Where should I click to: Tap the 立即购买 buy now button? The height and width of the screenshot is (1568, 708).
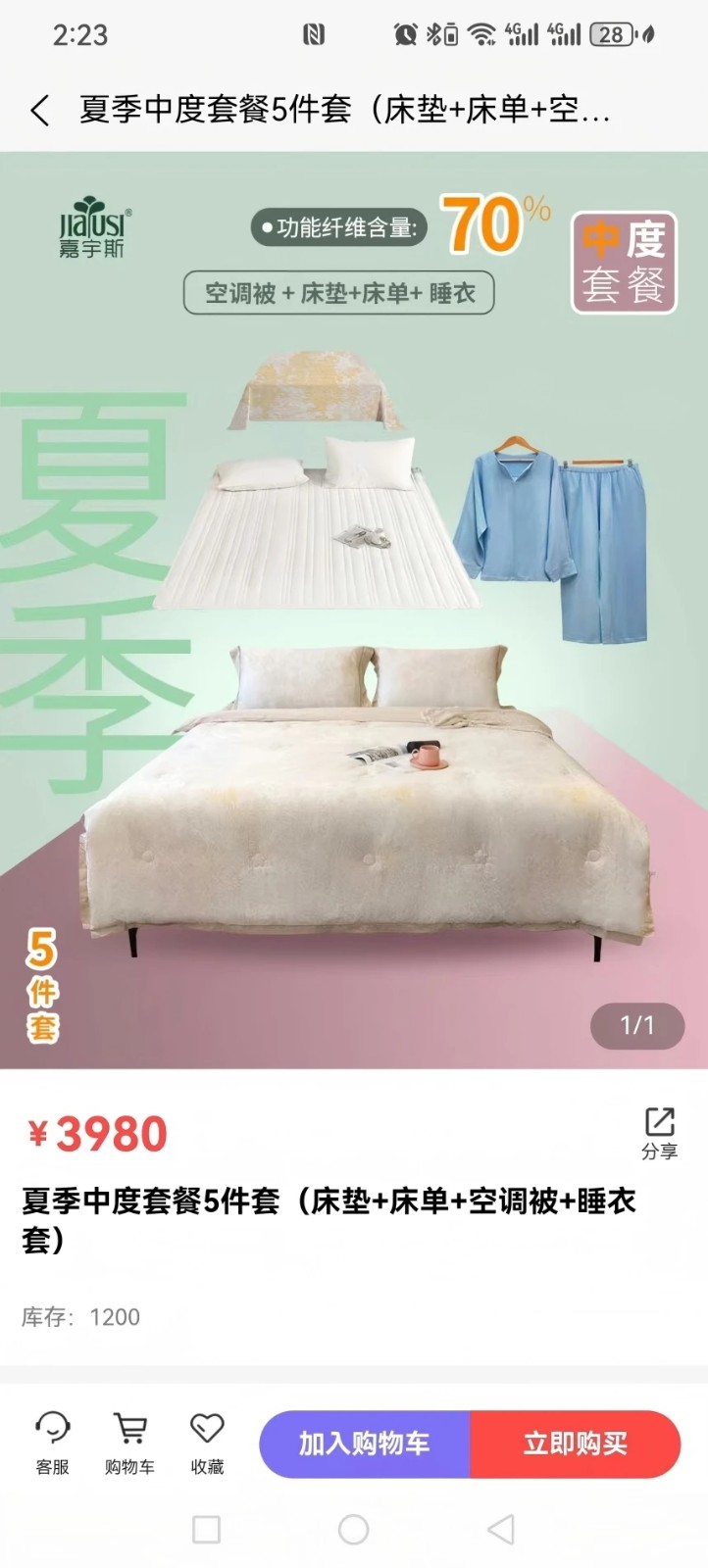click(x=577, y=1444)
